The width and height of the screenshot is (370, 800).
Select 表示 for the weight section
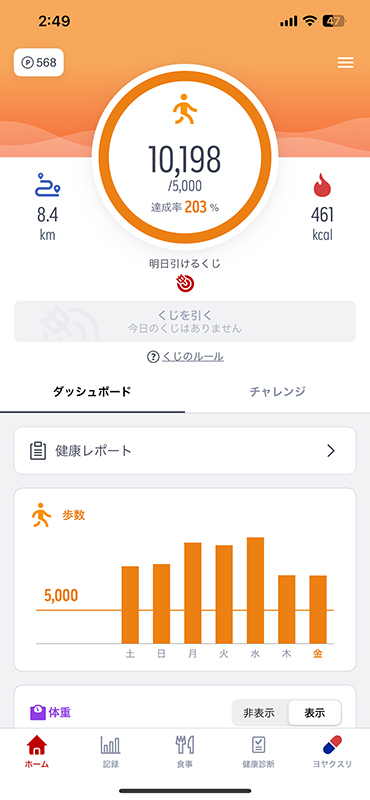pos(314,713)
